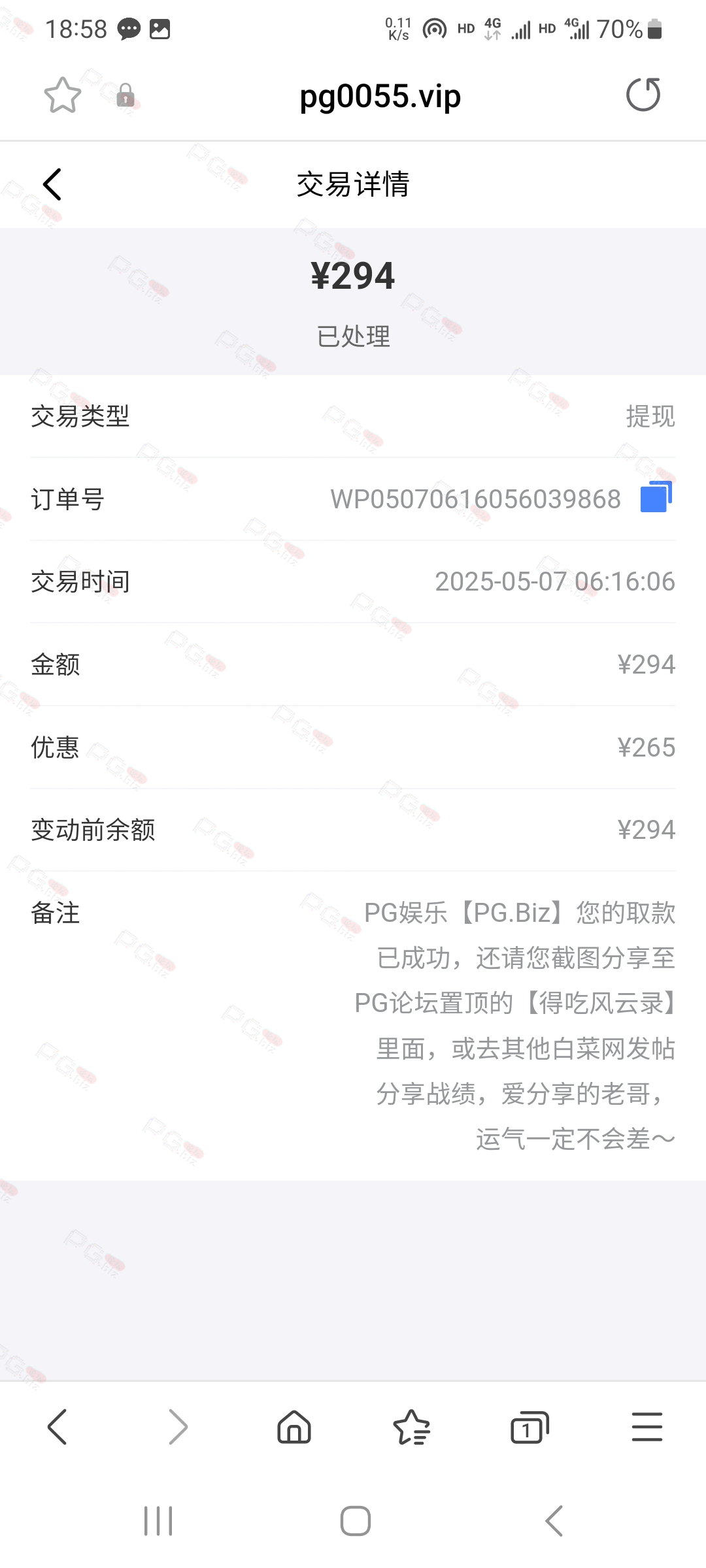Bookmark this page with the star icon
This screenshot has height=1568, width=706.
coord(62,95)
